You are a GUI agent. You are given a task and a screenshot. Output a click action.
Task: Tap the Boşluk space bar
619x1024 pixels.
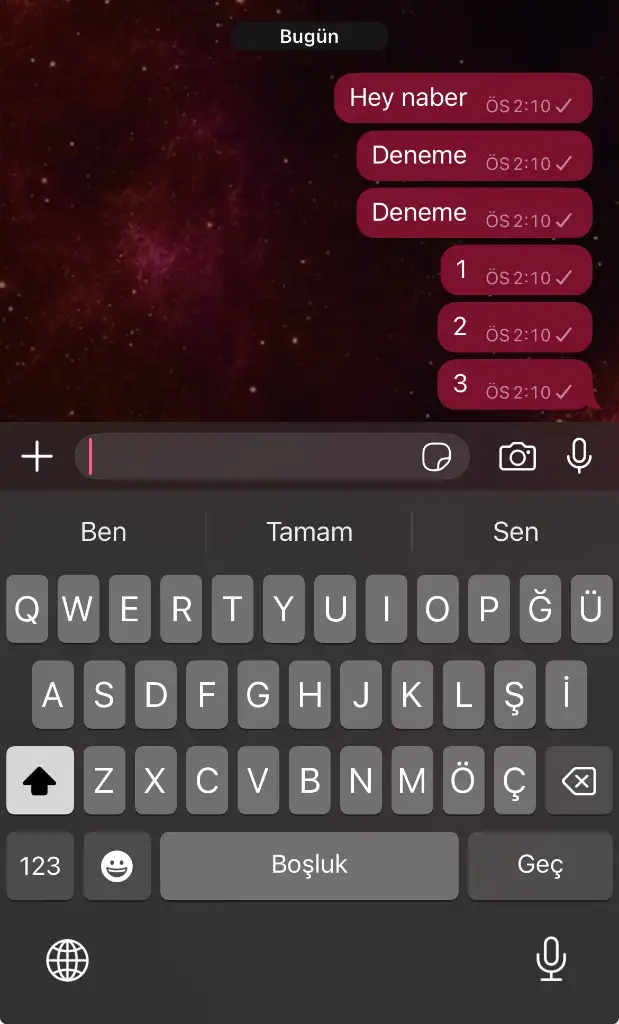pyautogui.click(x=309, y=866)
